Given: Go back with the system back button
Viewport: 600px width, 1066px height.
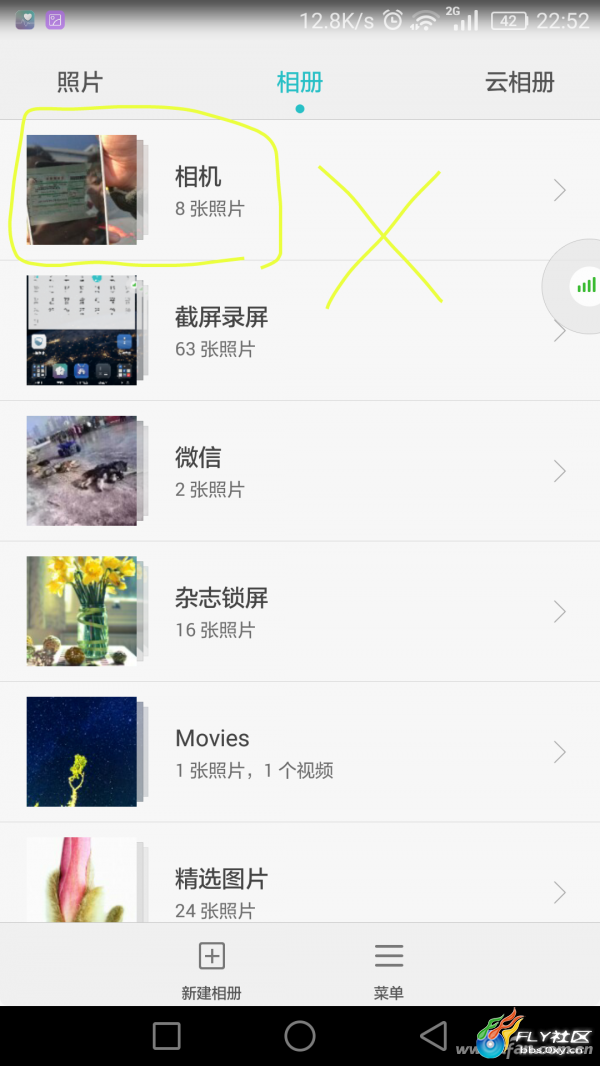Looking at the screenshot, I should (x=434, y=1036).
